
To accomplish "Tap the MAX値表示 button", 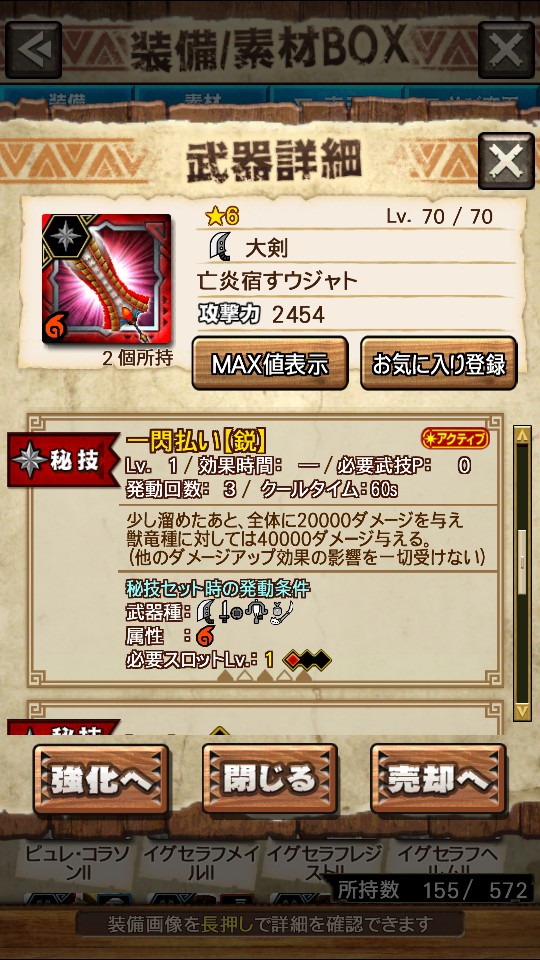I will 270,364.
